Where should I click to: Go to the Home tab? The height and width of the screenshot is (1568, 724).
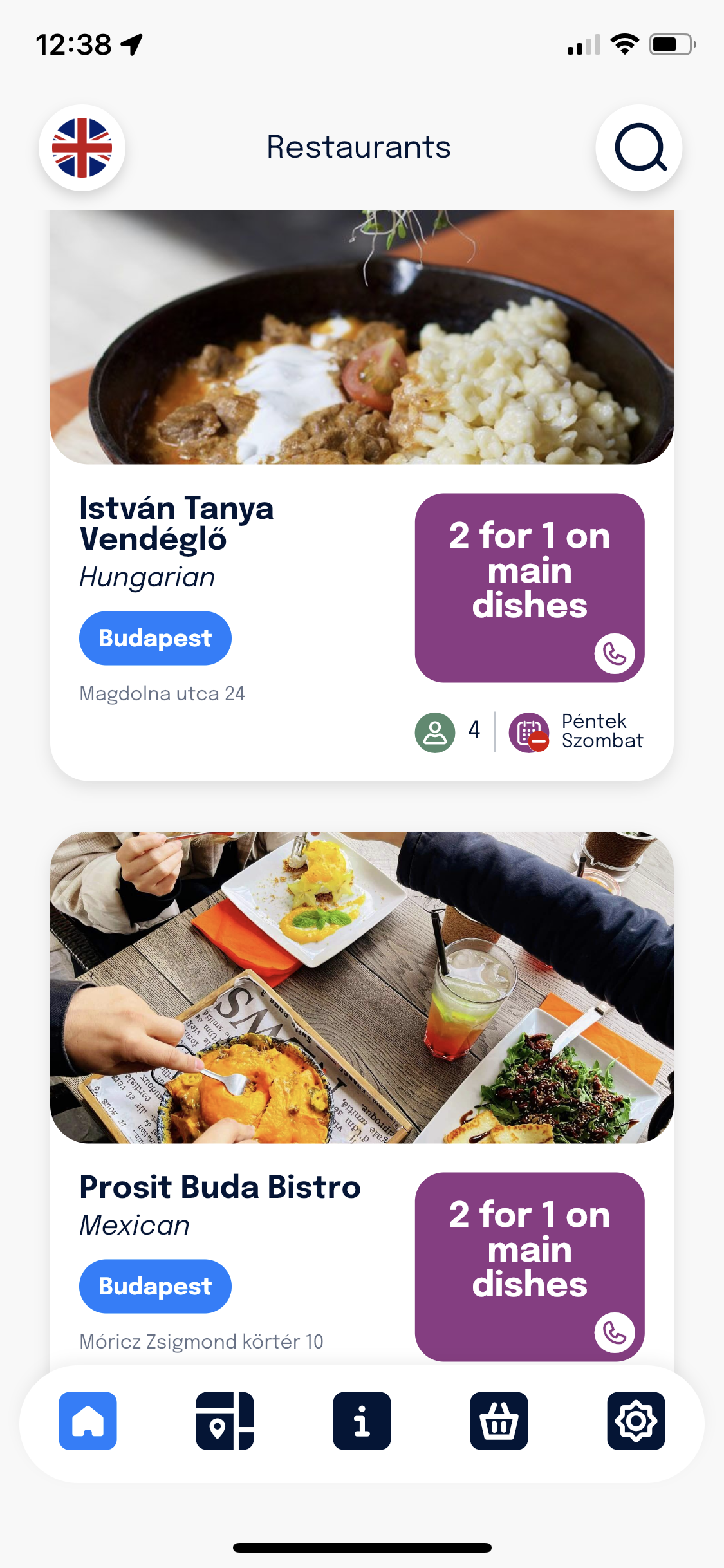click(x=88, y=1421)
